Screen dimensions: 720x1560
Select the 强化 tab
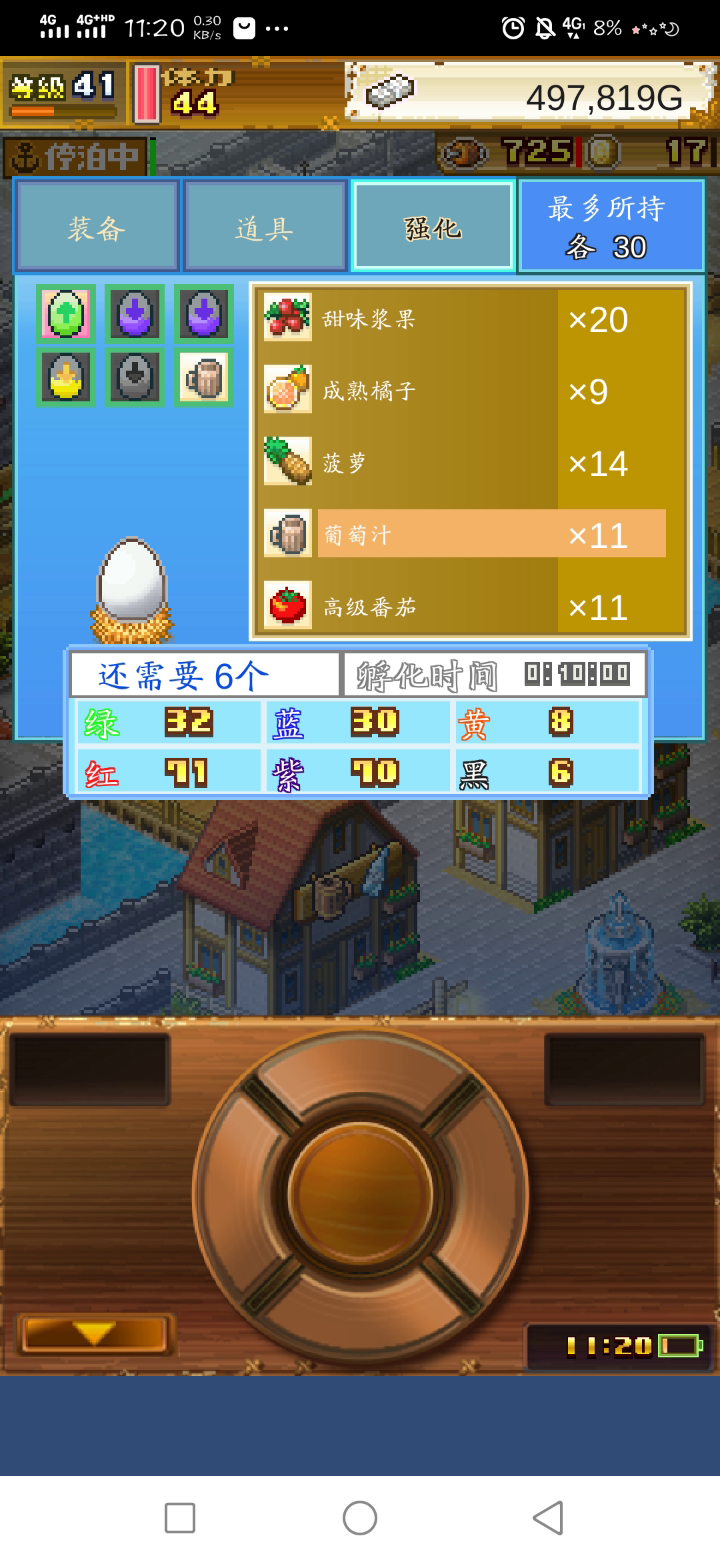[x=433, y=226]
